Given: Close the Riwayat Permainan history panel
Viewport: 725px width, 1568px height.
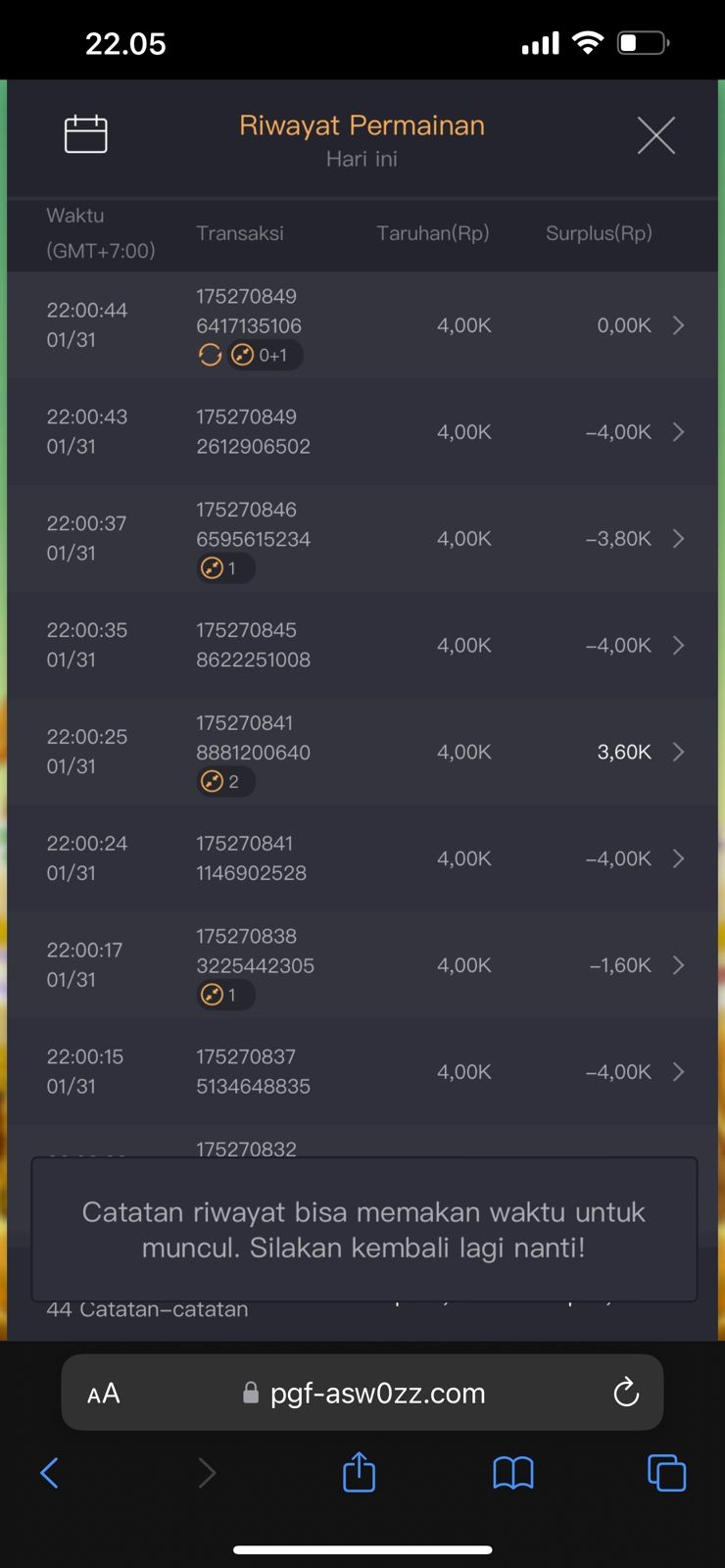Looking at the screenshot, I should pyautogui.click(x=655, y=135).
